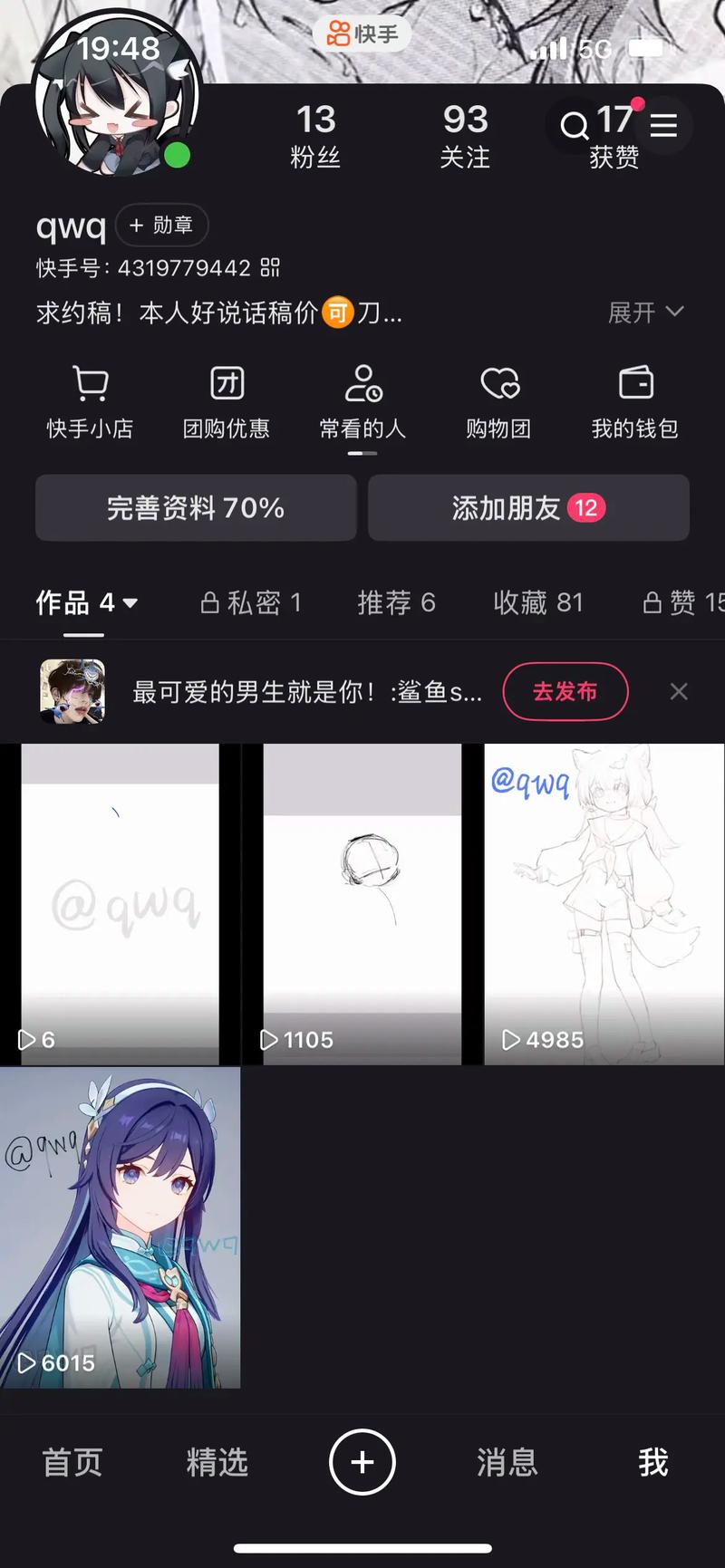Open 团购优惠 deals
Image resolution: width=725 pixels, height=1568 pixels.
click(x=226, y=401)
